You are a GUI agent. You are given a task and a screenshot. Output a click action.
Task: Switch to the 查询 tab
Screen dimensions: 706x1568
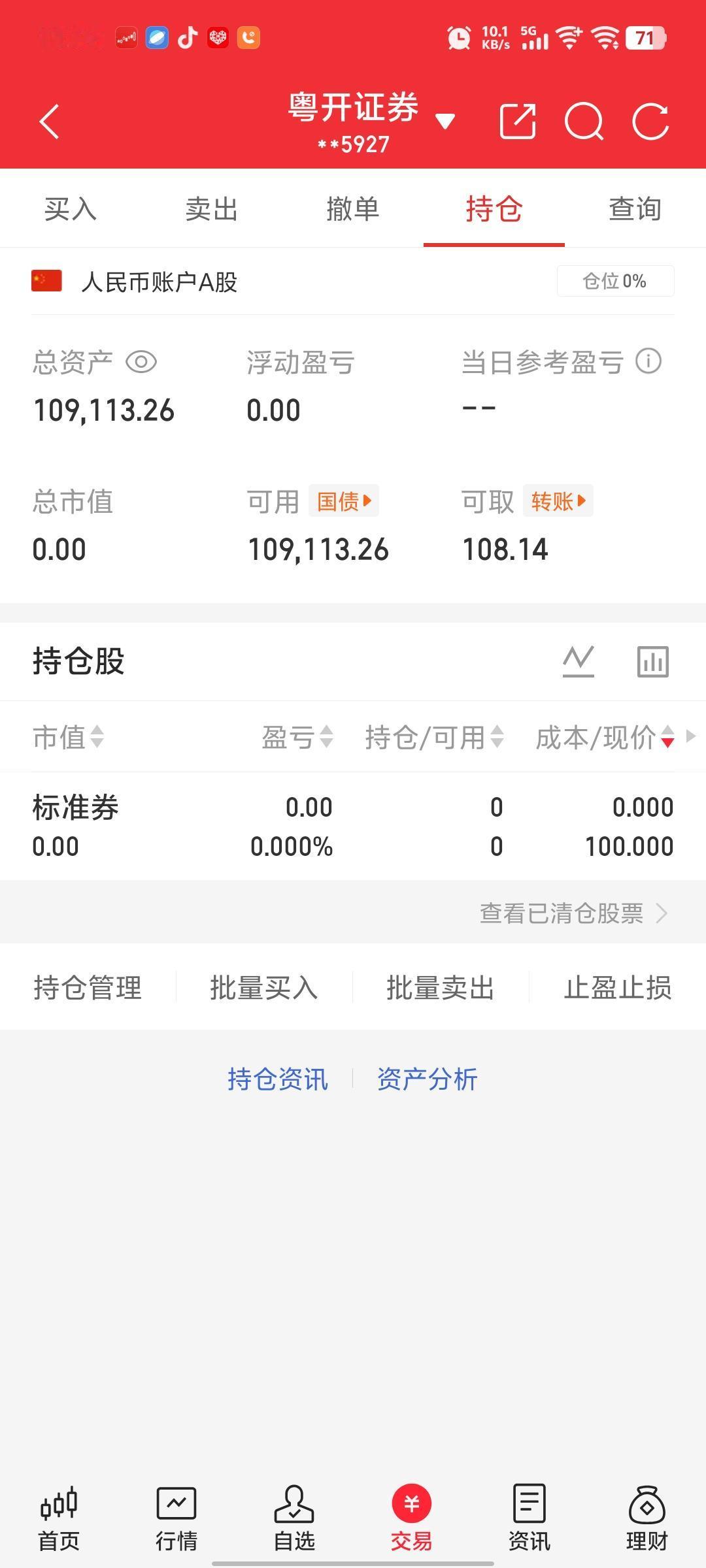tap(634, 209)
